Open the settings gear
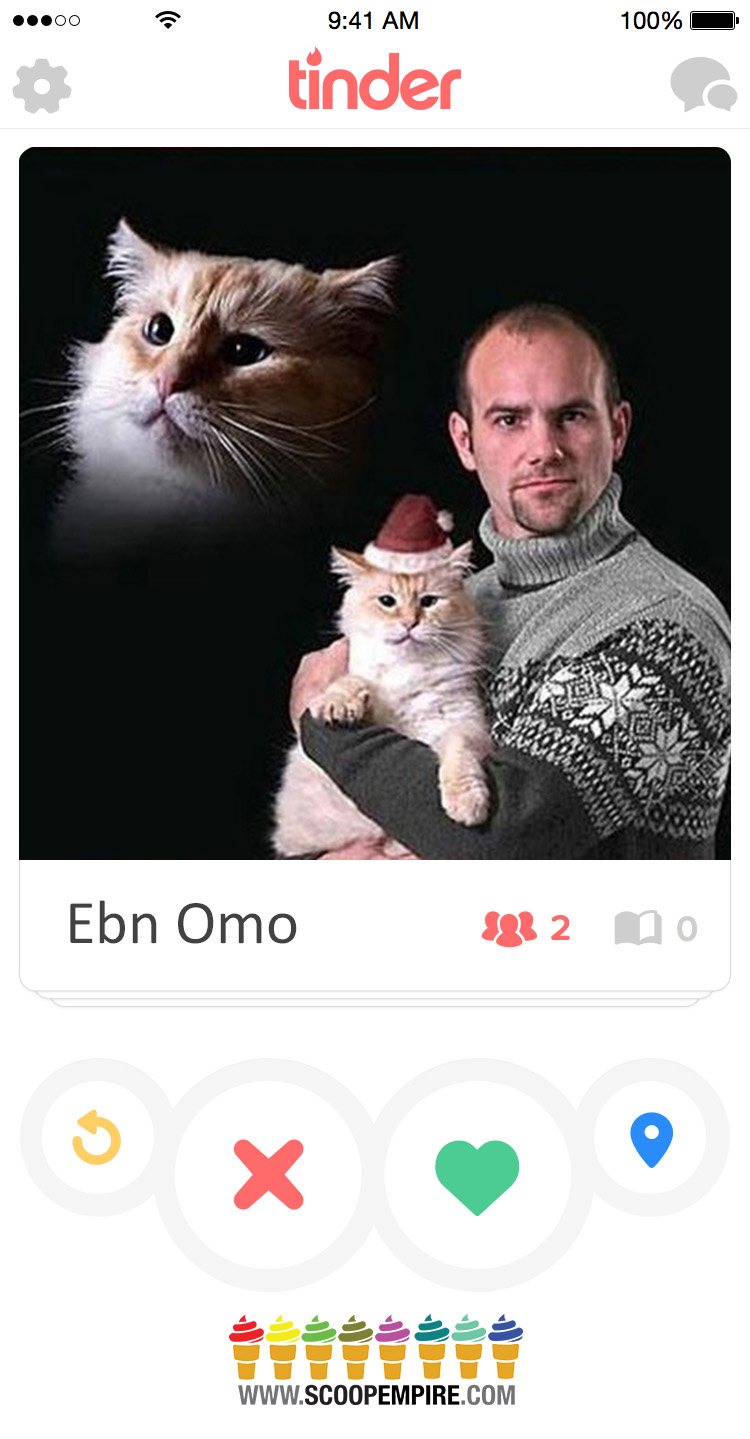Screen dimensions: 750x1439 coord(42,87)
